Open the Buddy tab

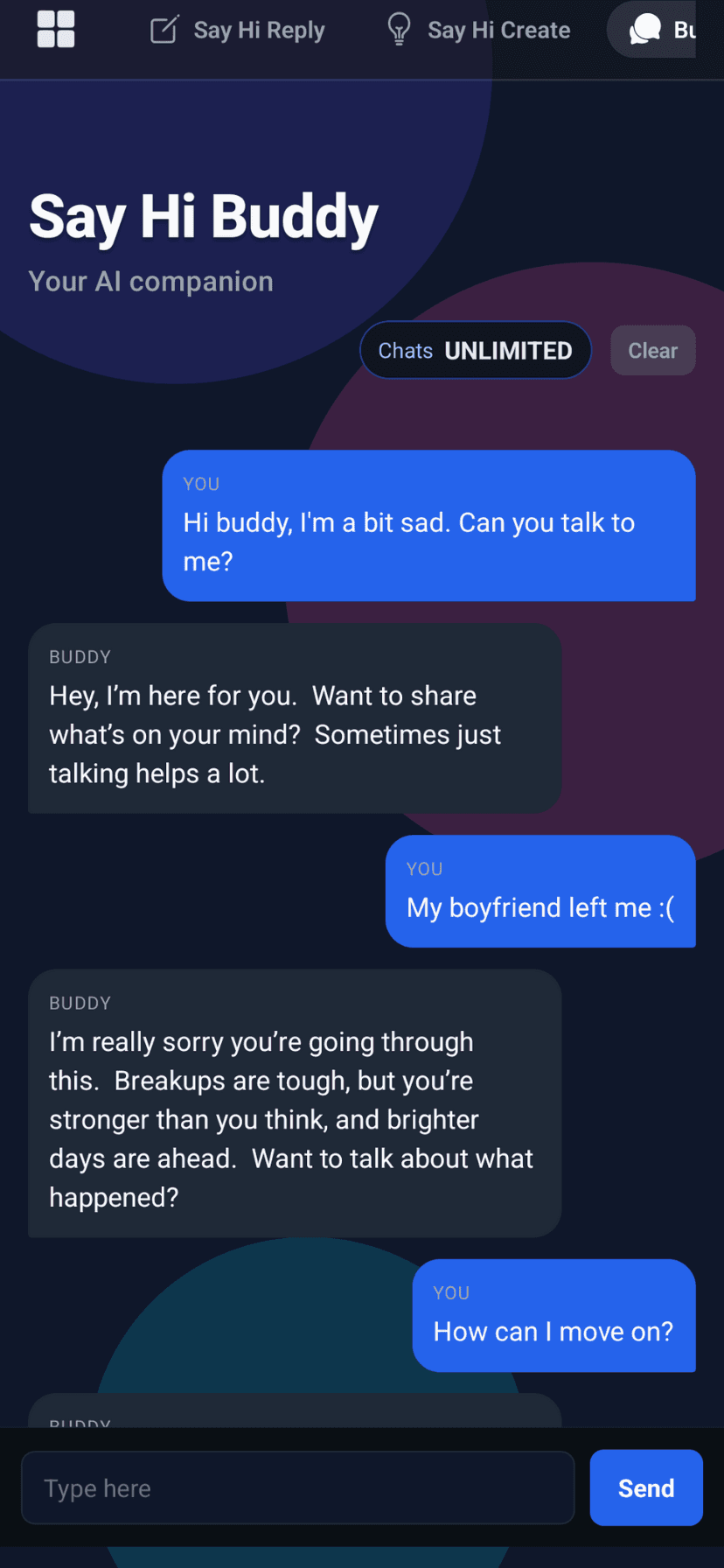(x=673, y=29)
